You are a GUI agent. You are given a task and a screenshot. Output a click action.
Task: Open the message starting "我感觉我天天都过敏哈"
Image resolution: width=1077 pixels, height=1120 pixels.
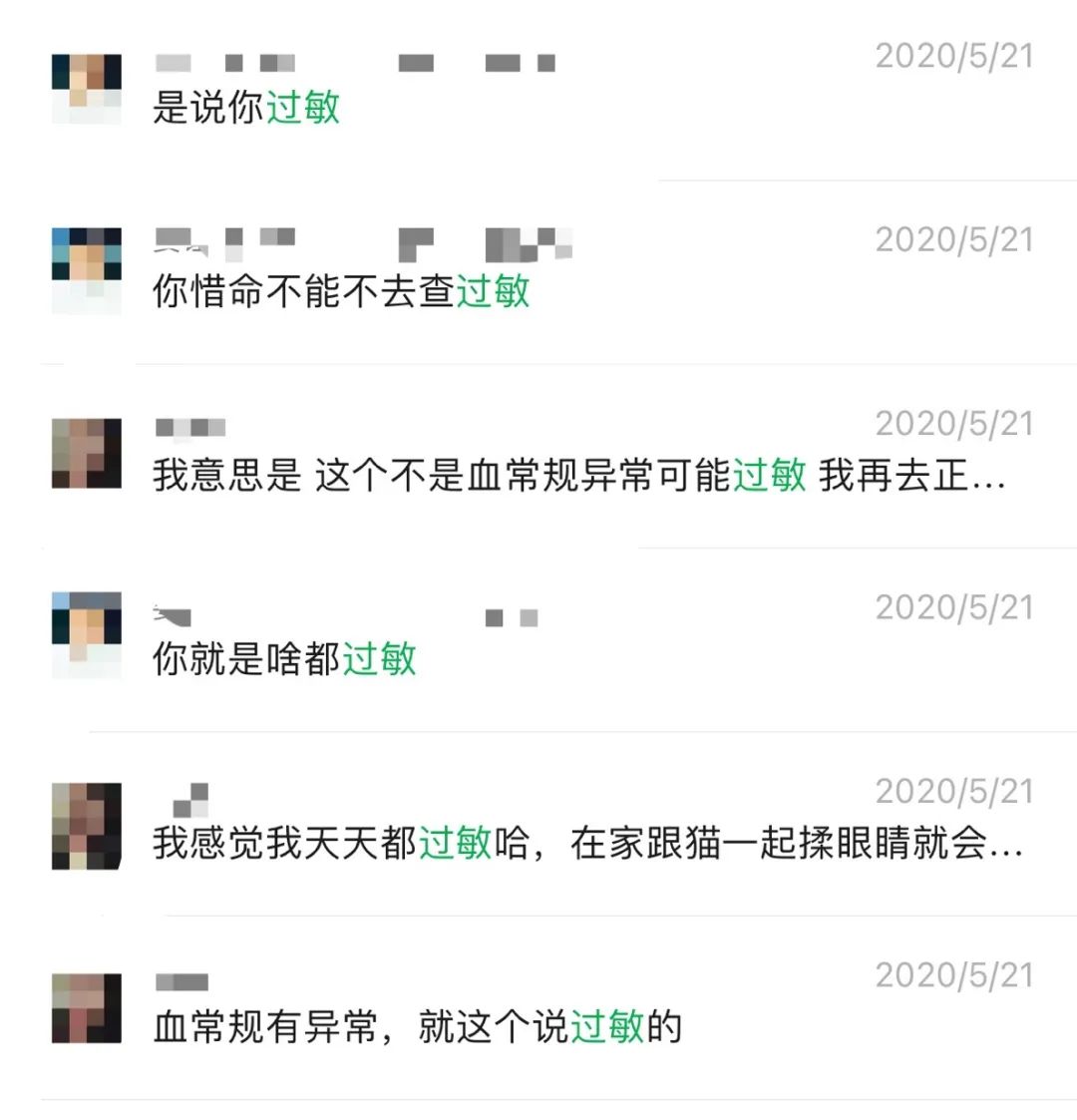coord(586,844)
